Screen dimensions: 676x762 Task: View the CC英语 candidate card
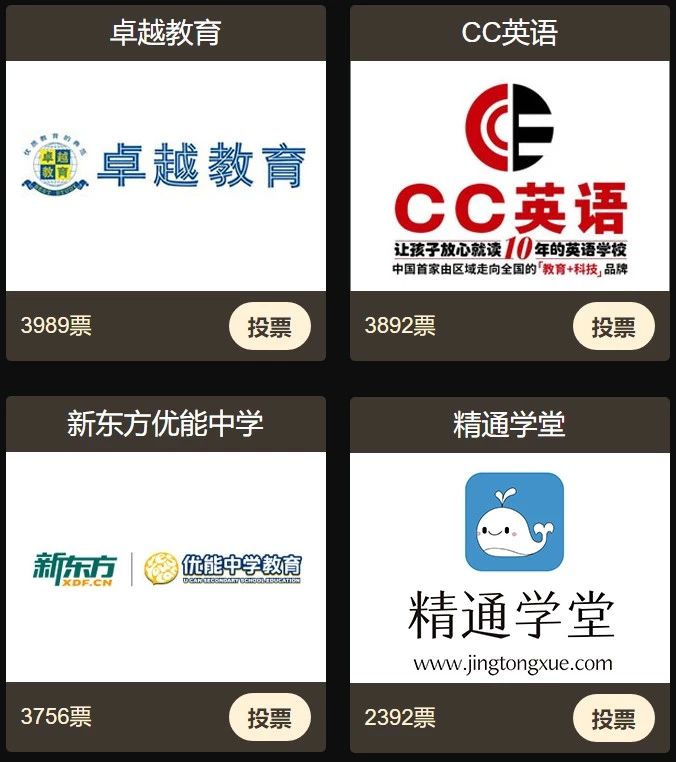tap(509, 175)
